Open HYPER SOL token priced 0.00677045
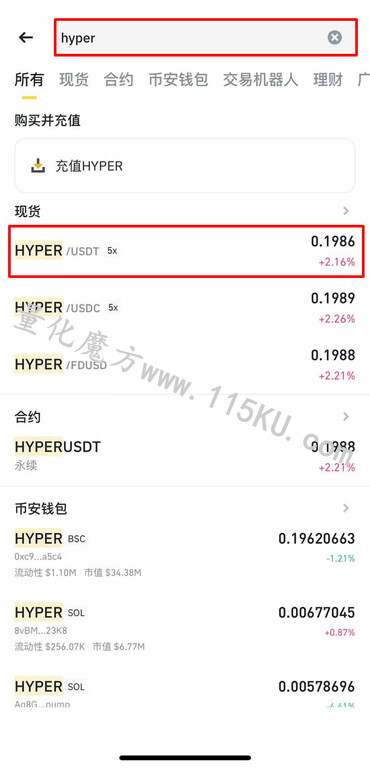Image resolution: width=370 pixels, height=768 pixels. coord(185,628)
